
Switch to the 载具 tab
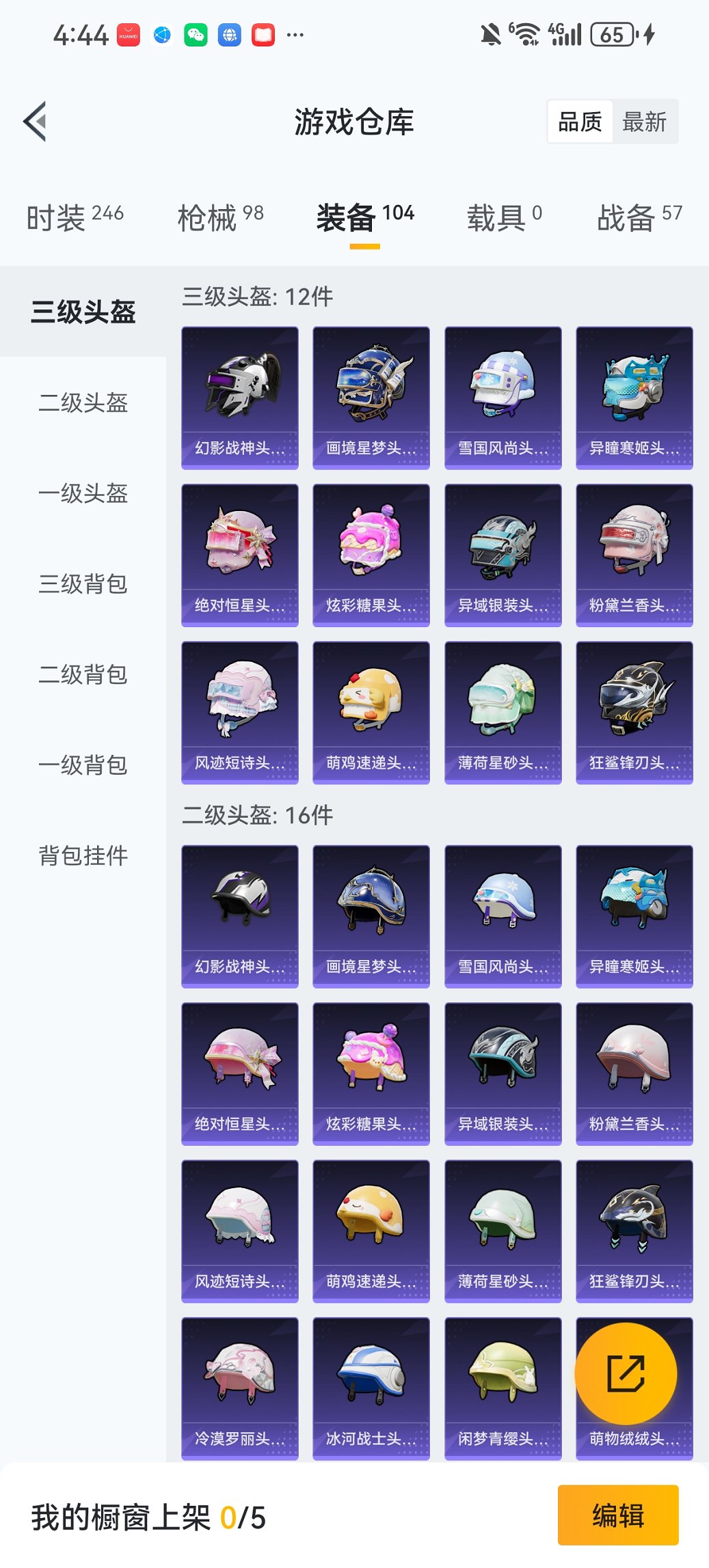[504, 217]
